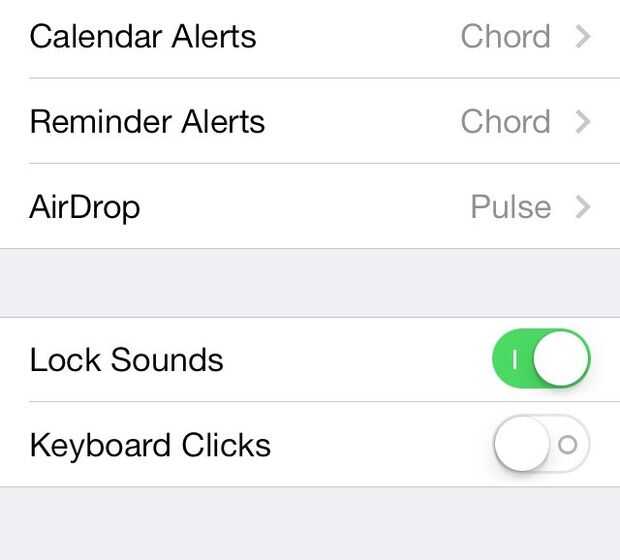Enable the Keyboard Clicks switch
620x560 pixels.
(541, 445)
